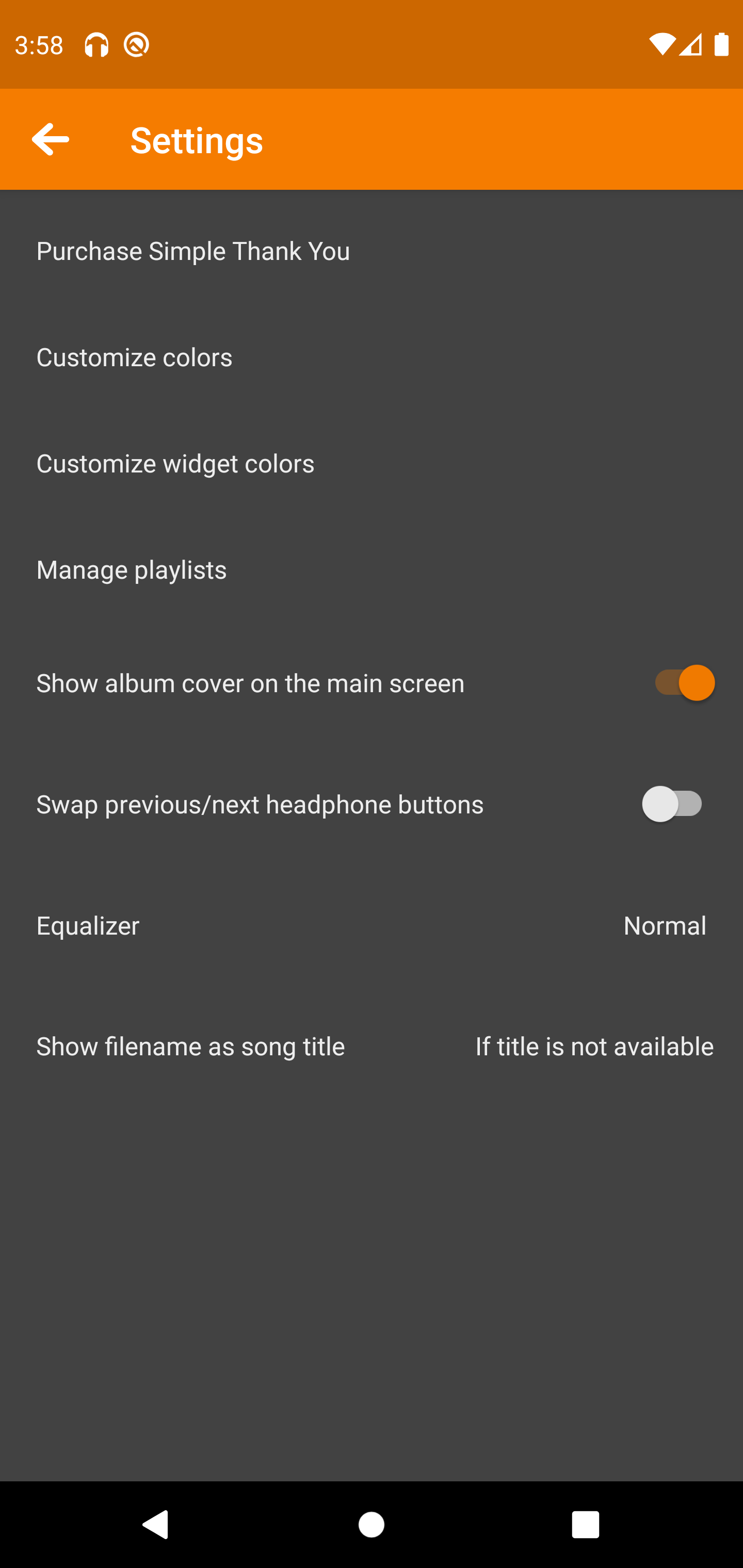Open the recent apps overview
Viewport: 743px width, 1568px height.
(585, 1525)
